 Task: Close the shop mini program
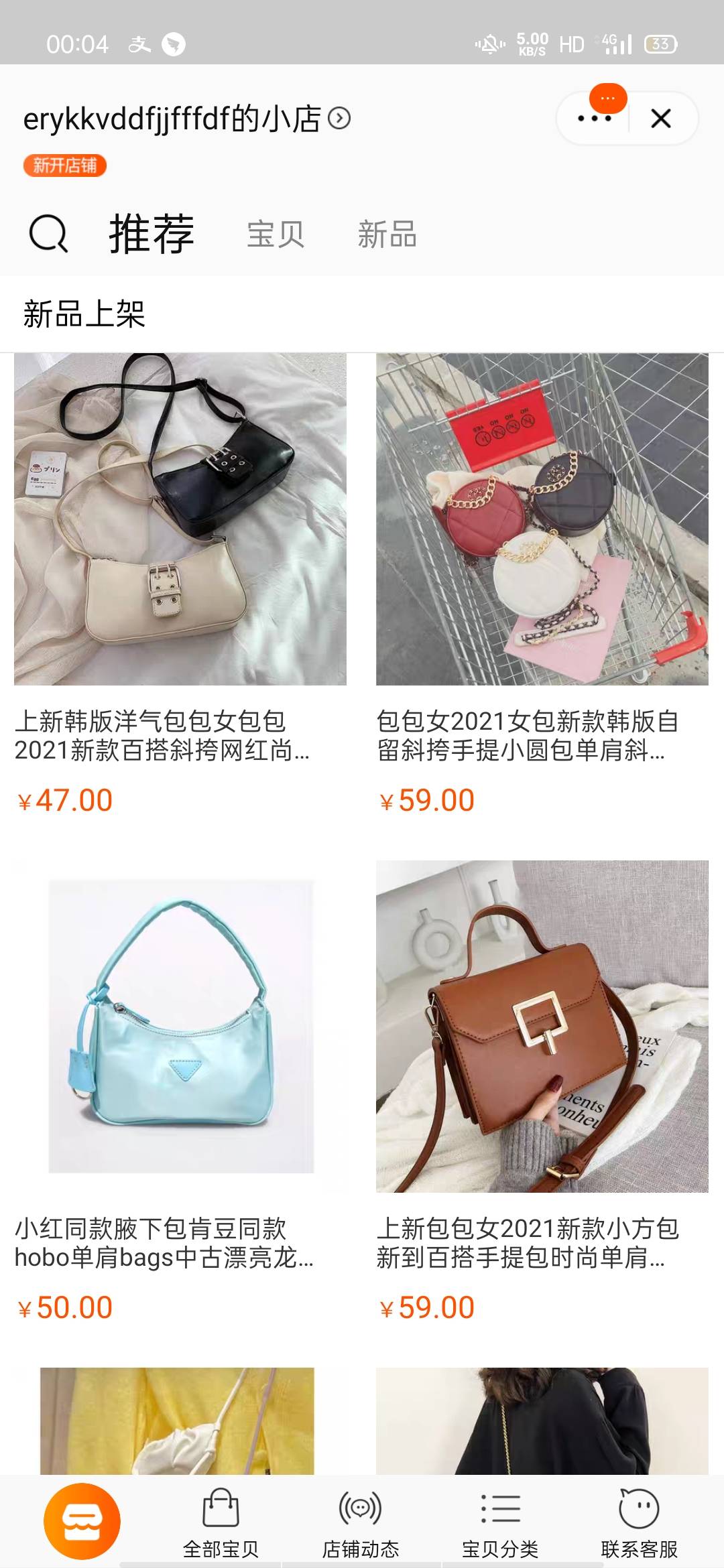pos(661,119)
